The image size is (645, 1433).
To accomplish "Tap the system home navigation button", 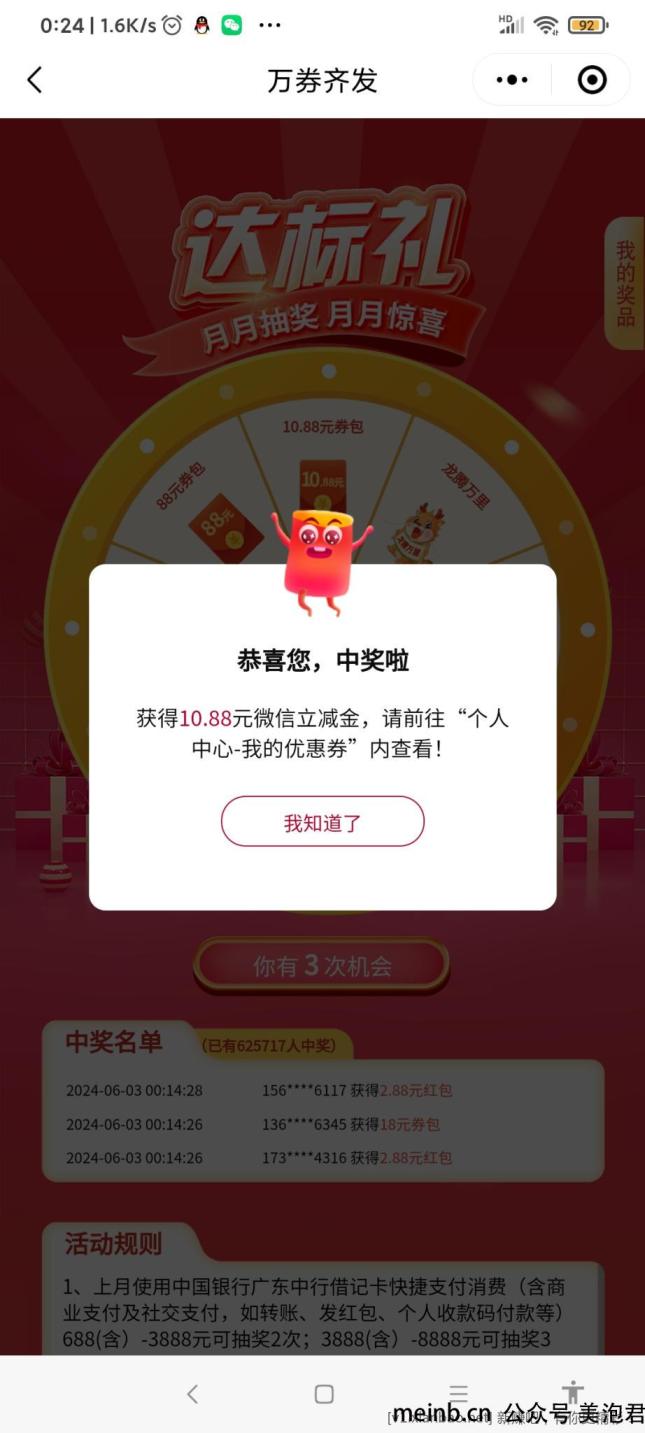I will point(323,1393).
